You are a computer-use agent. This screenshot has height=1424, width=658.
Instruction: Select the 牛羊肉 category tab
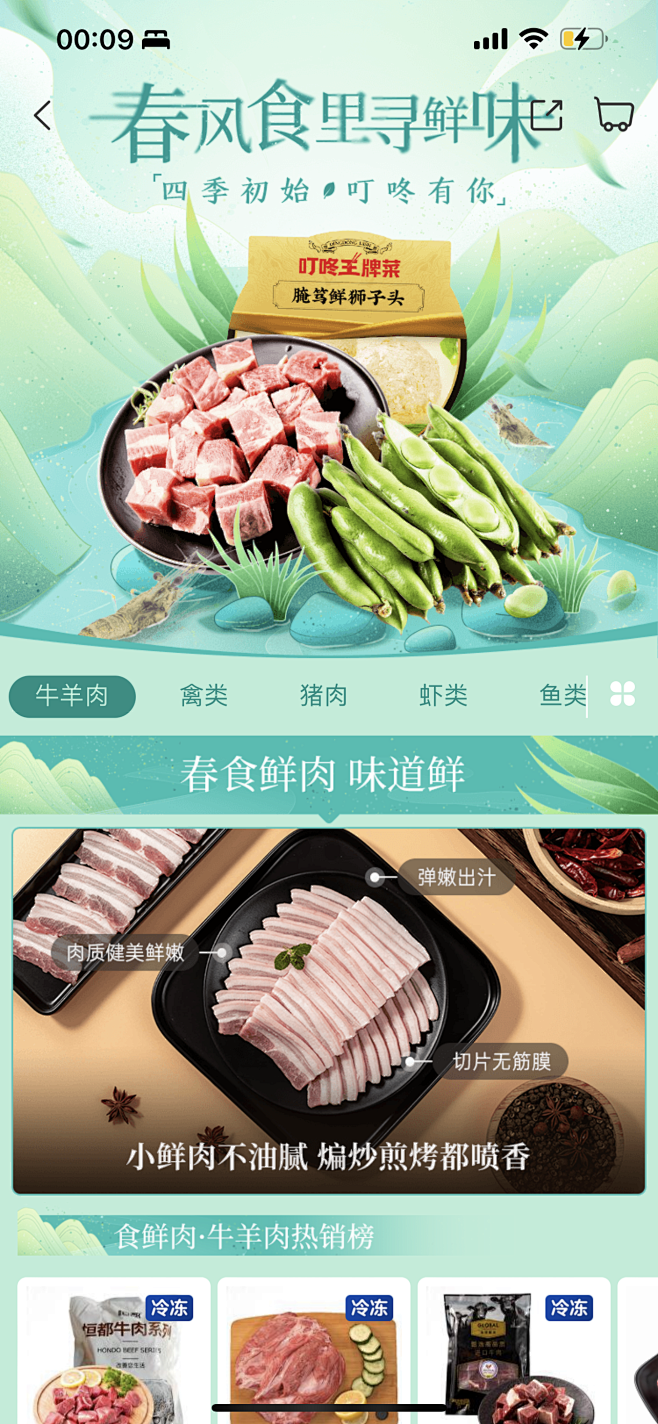pyautogui.click(x=72, y=696)
